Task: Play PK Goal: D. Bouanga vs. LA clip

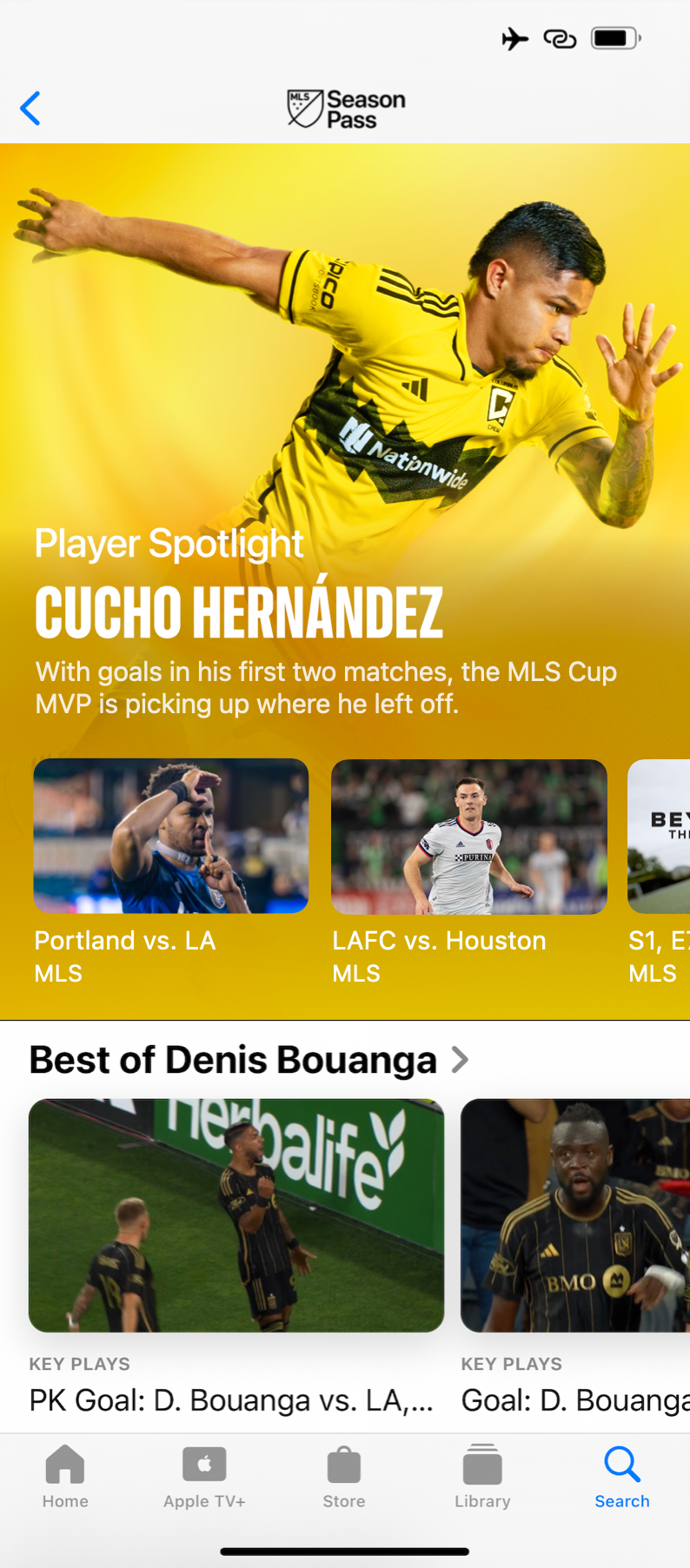Action: coord(236,1215)
